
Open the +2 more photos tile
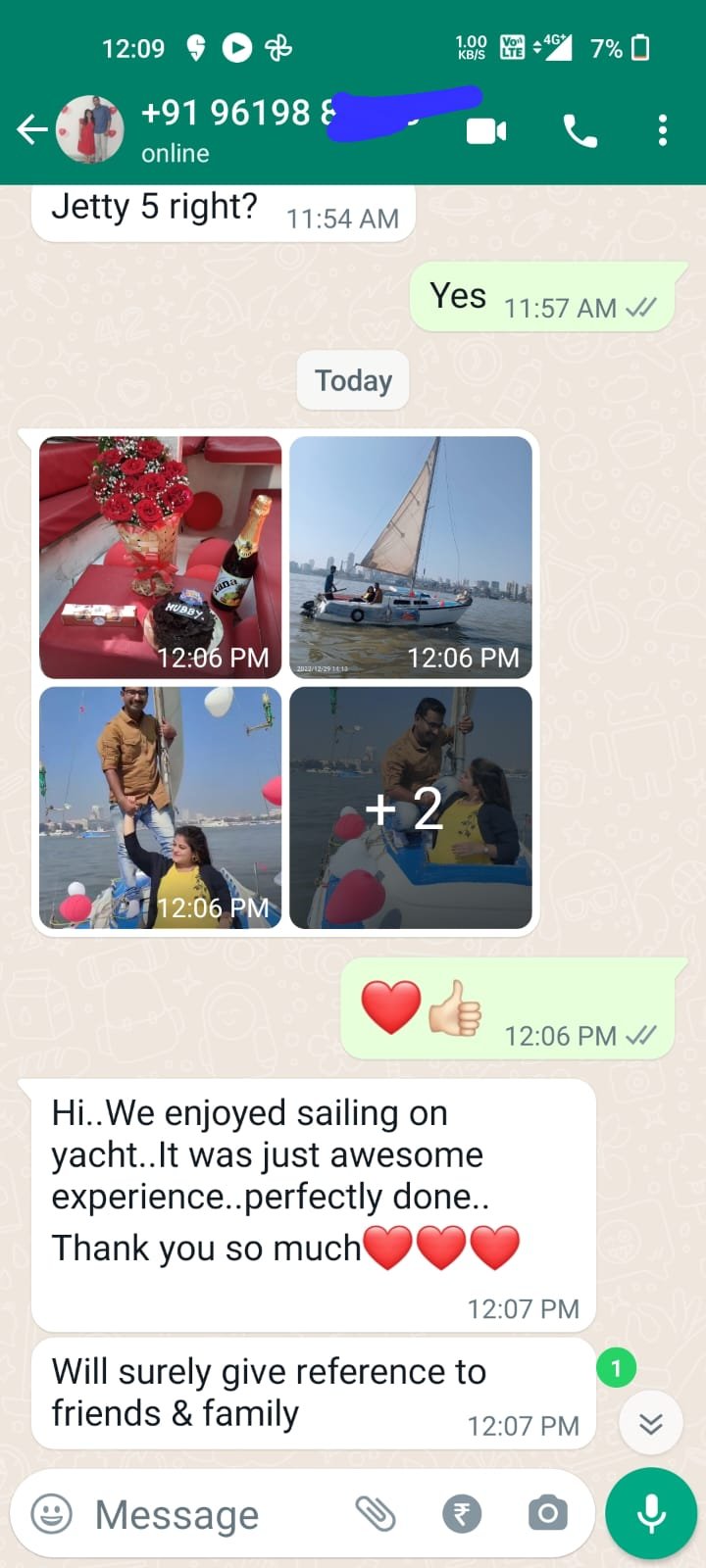click(x=411, y=808)
